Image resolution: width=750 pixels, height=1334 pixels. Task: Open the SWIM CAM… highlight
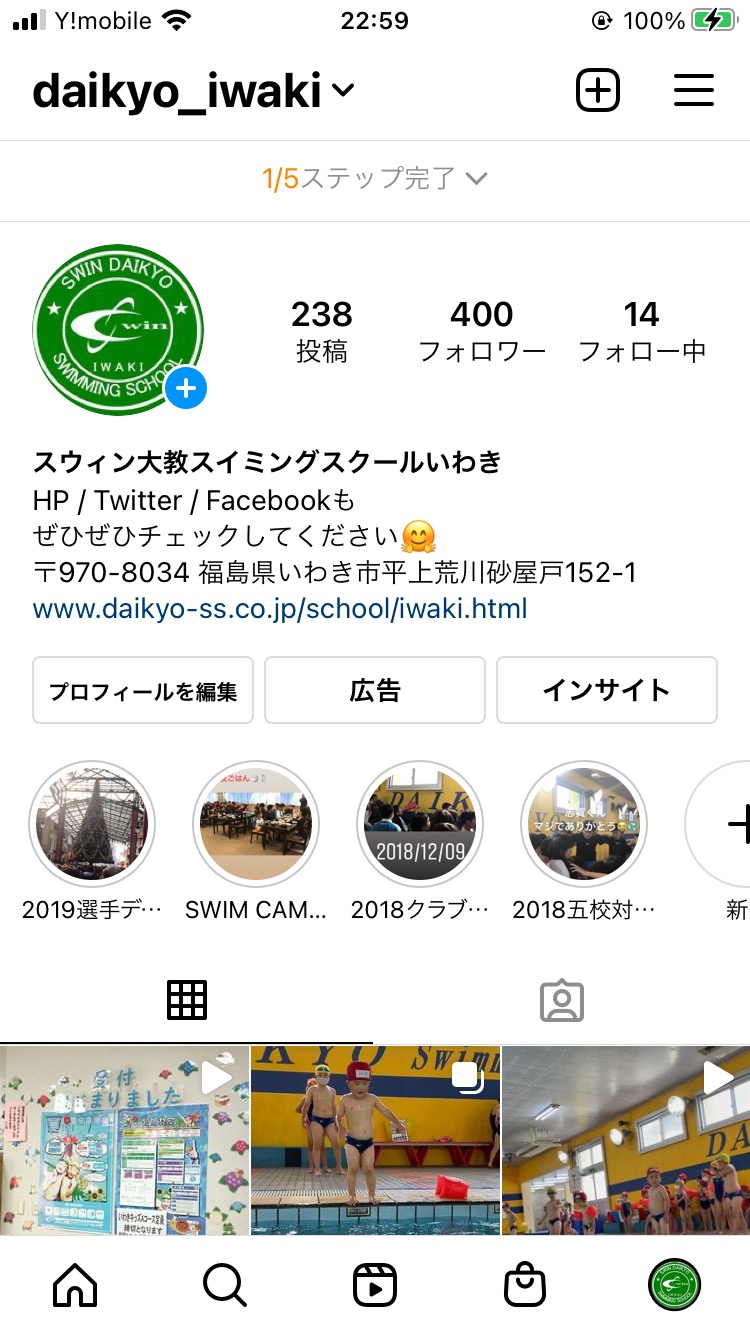pyautogui.click(x=256, y=823)
